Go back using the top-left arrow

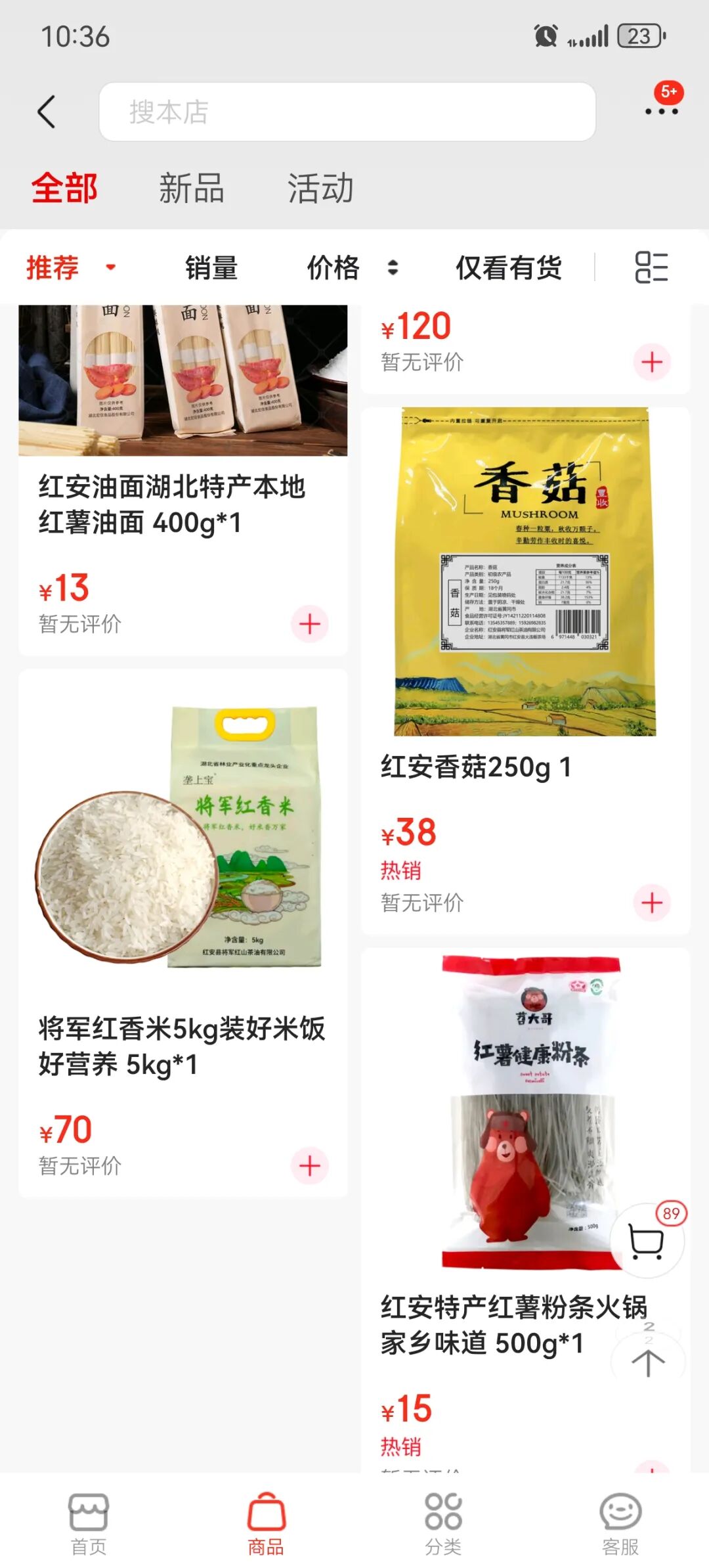[46, 112]
